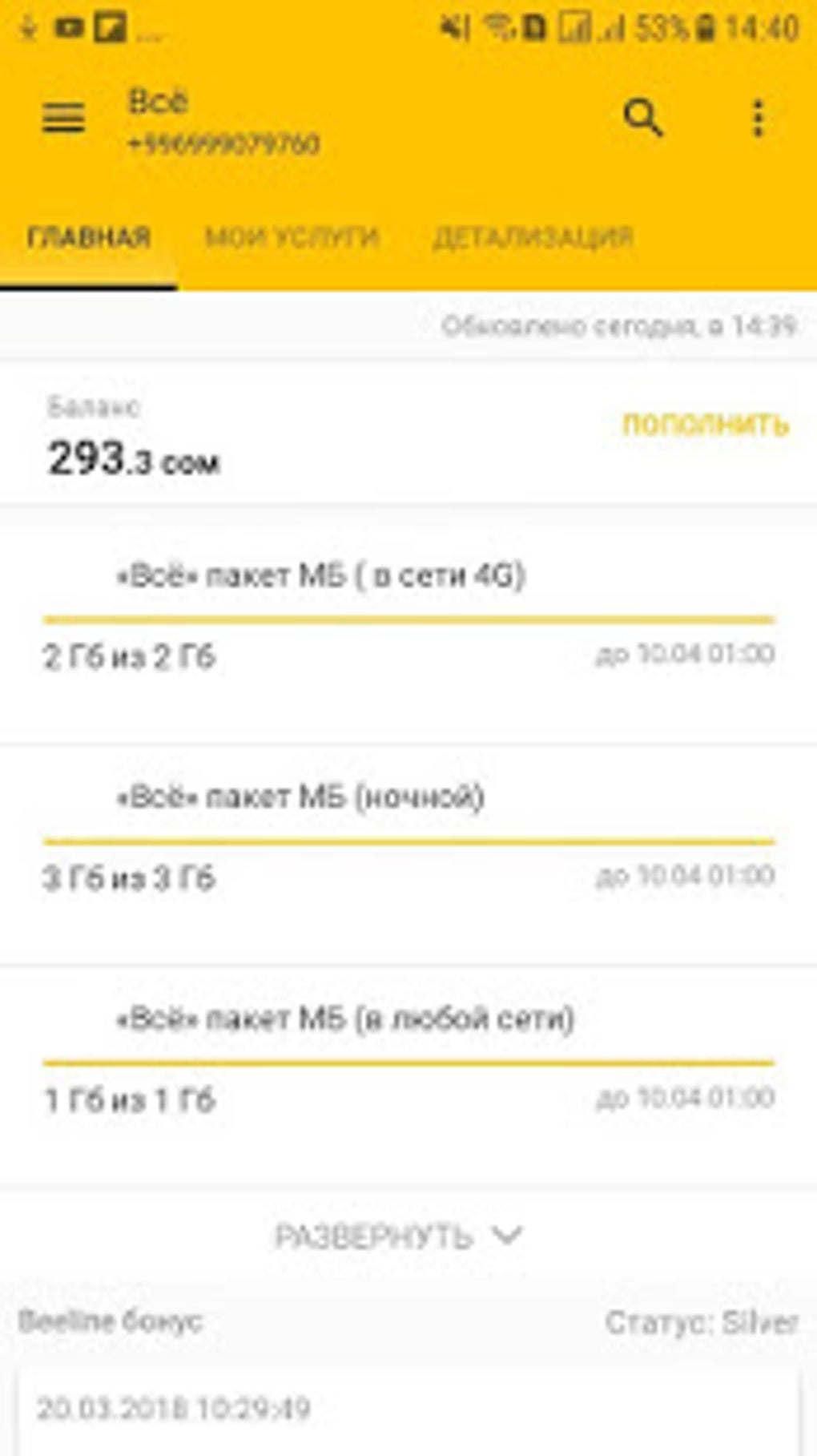Viewport: 817px width, 1456px height.
Task: Switch to the МОИ УСЛУГИ tab
Action: point(292,238)
